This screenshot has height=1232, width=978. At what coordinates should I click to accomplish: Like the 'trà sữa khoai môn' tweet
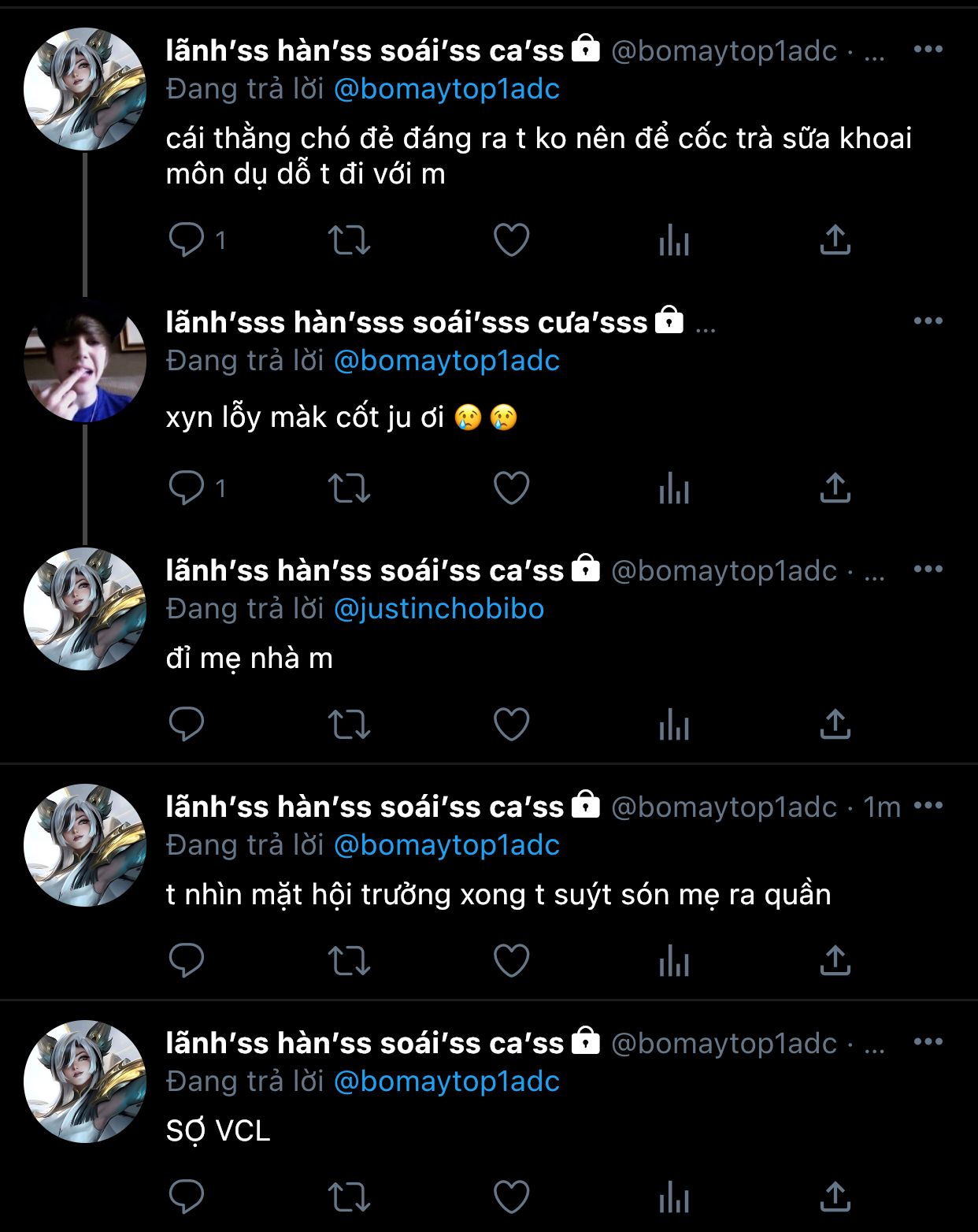511,239
